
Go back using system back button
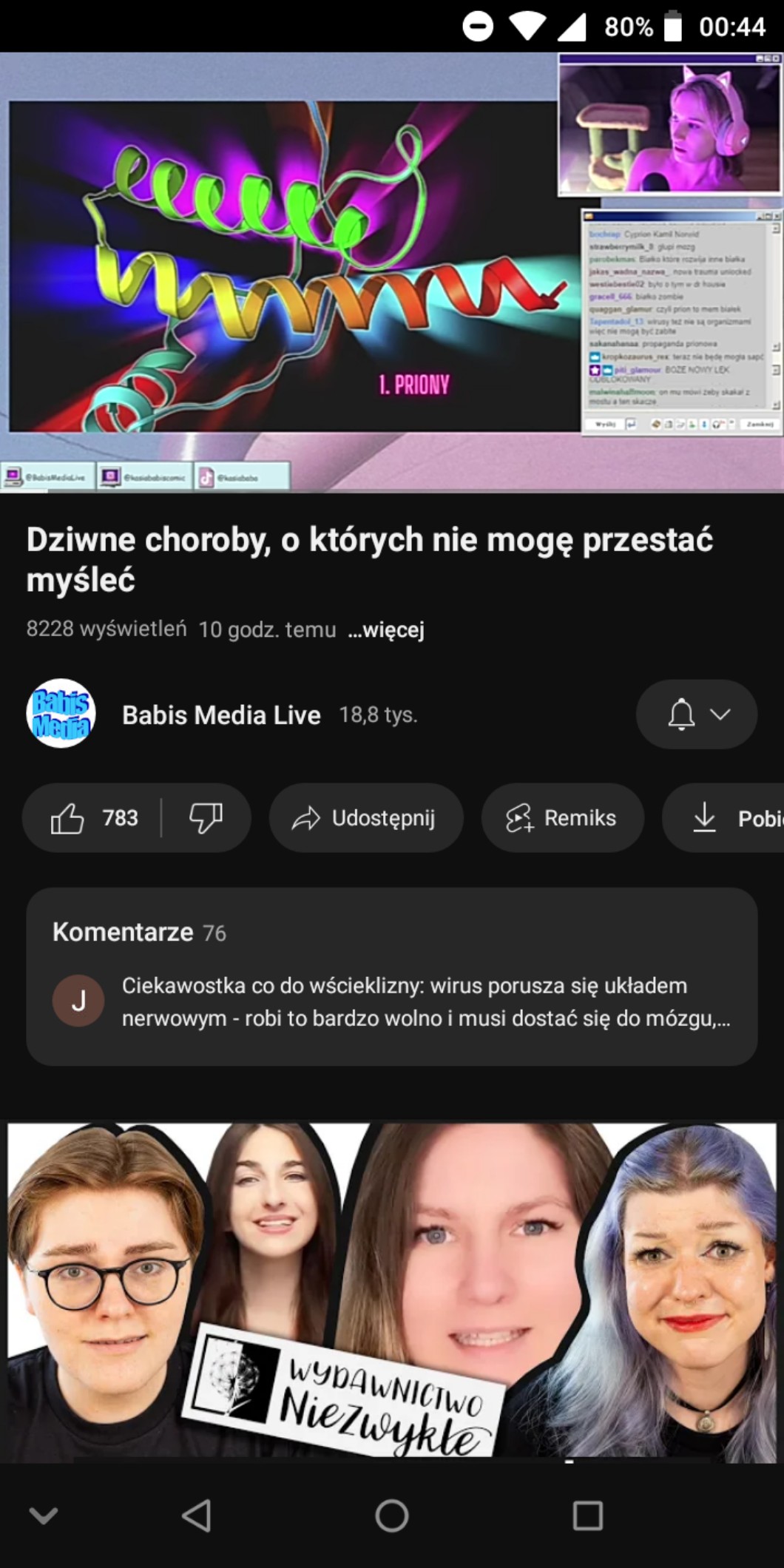(x=197, y=1515)
